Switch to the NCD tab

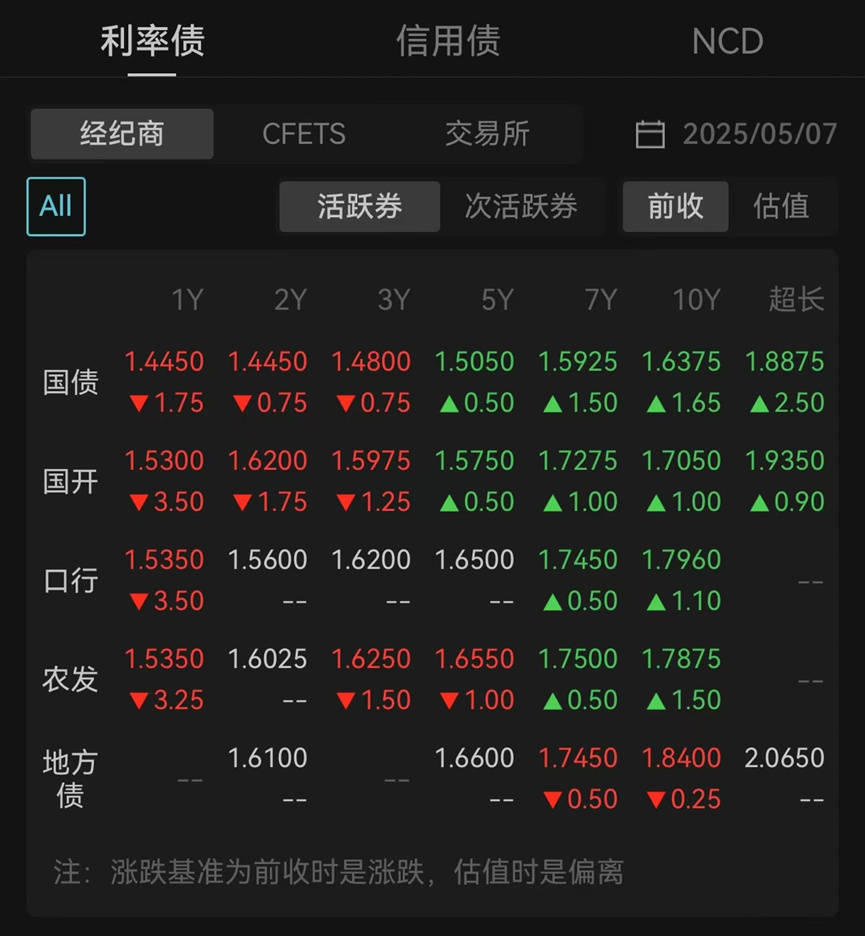click(x=727, y=41)
